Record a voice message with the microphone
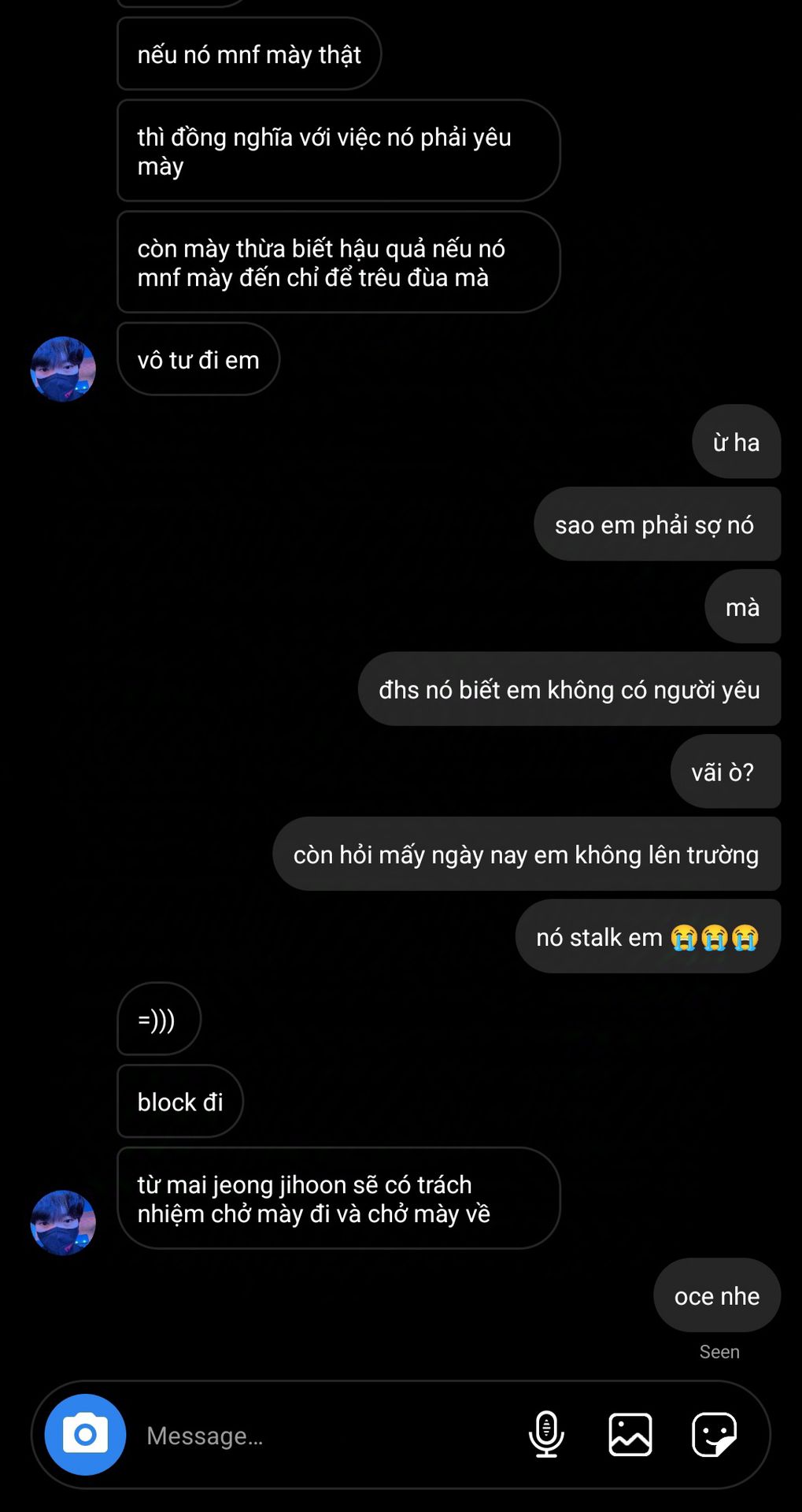The height and width of the screenshot is (1512, 802). (x=546, y=1435)
